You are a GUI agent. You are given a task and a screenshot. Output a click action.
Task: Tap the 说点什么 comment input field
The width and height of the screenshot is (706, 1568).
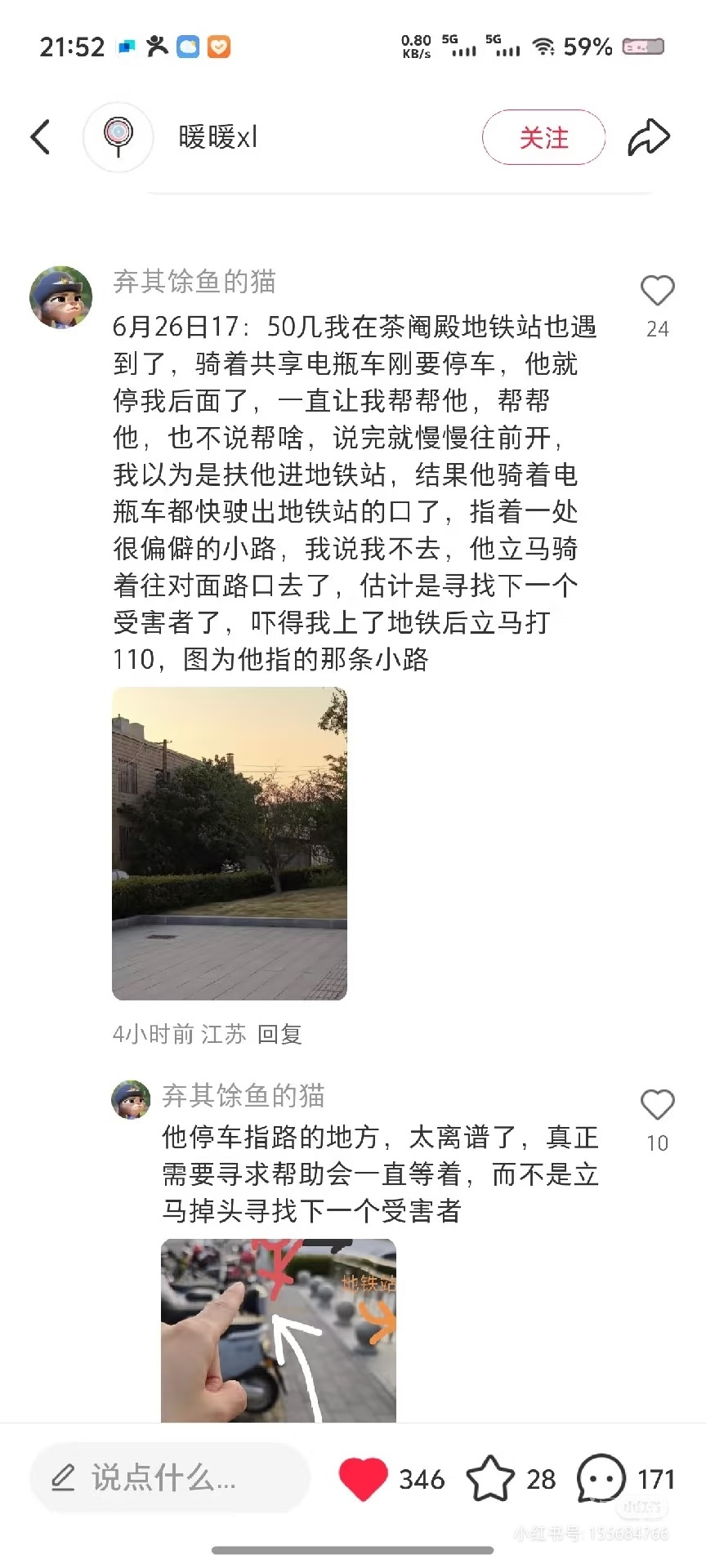[x=170, y=1478]
